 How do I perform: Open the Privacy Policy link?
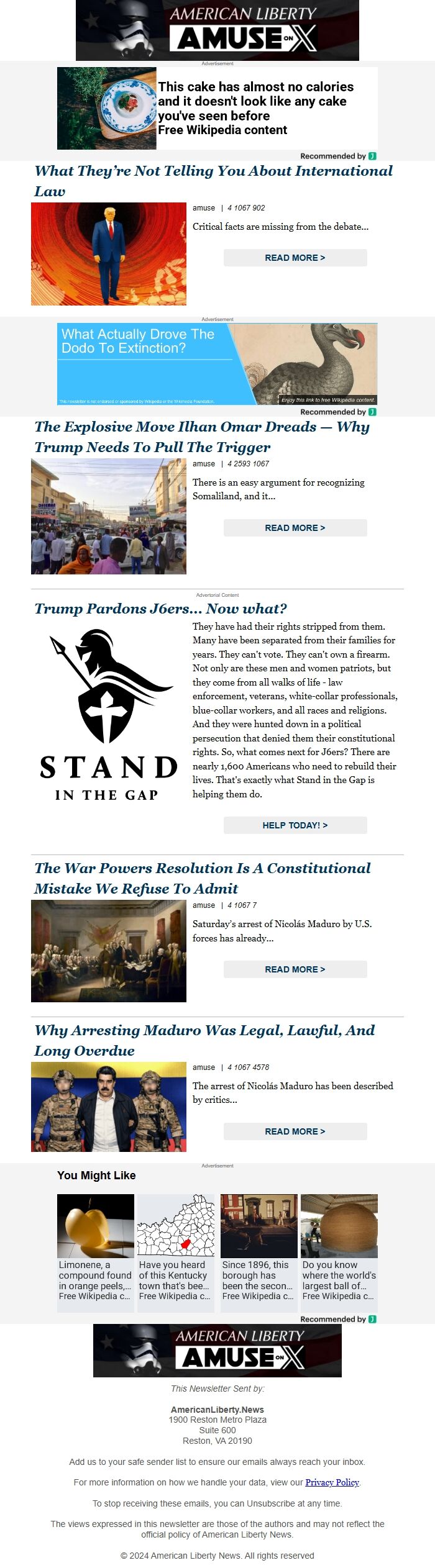(332, 1482)
